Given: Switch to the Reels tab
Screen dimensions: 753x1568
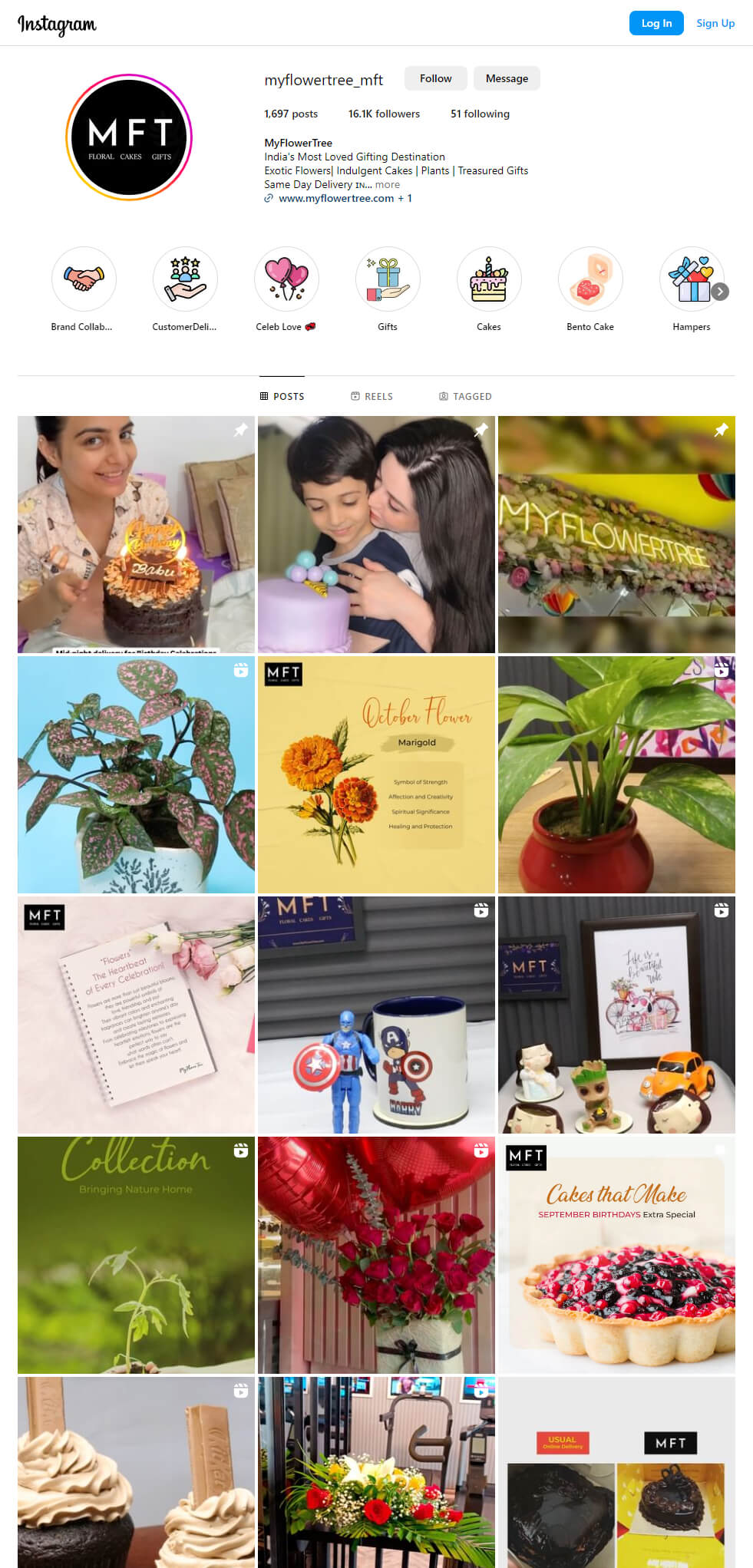Looking at the screenshot, I should click(372, 396).
